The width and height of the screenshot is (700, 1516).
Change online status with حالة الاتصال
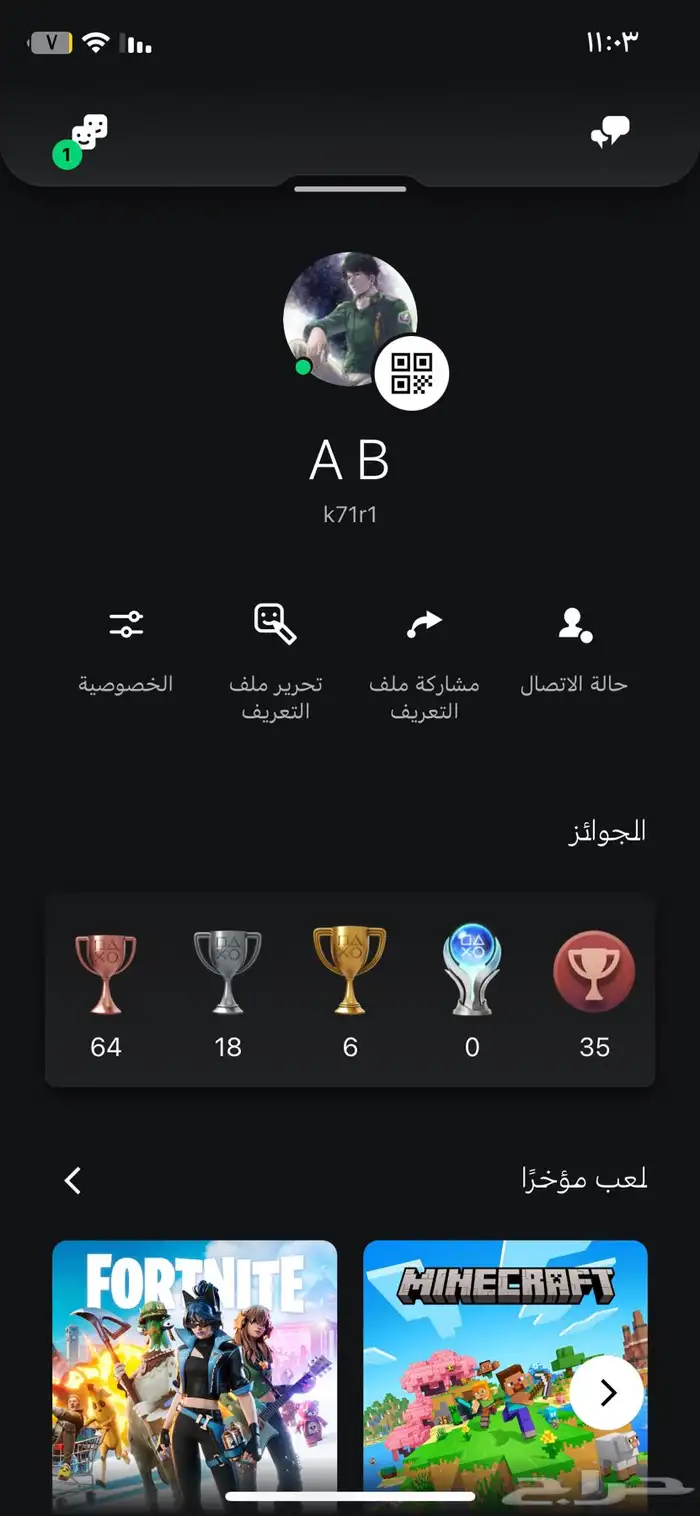tap(574, 649)
